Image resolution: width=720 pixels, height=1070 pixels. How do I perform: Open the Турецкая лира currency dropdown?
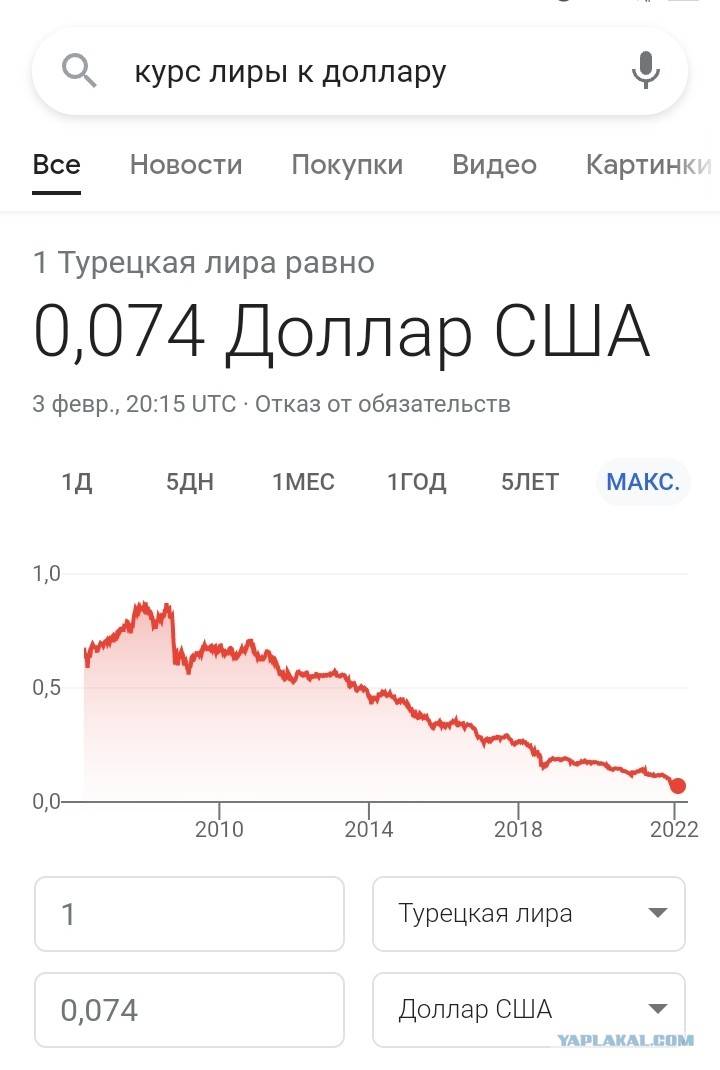(x=528, y=914)
